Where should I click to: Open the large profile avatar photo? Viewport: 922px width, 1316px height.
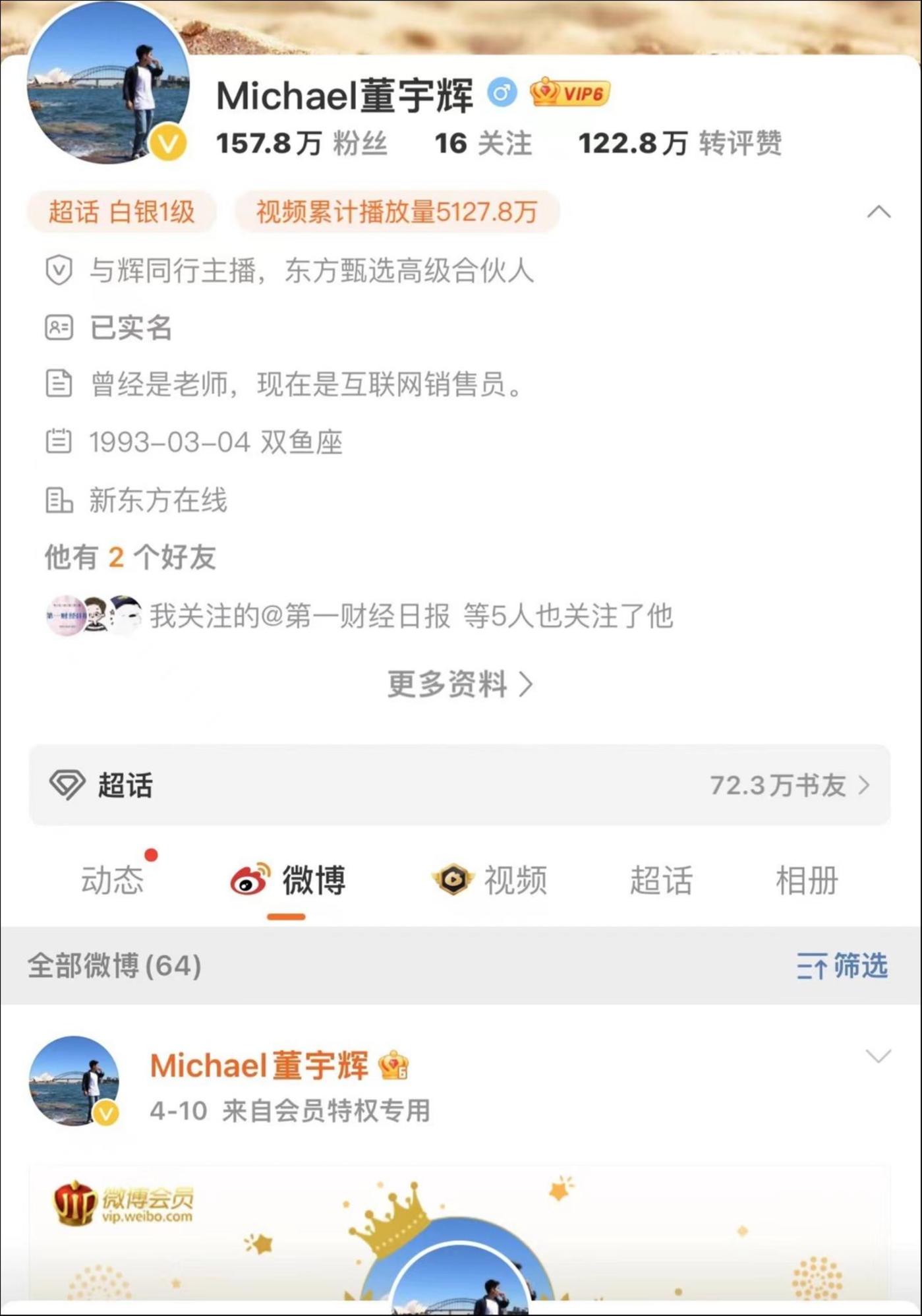107,82
